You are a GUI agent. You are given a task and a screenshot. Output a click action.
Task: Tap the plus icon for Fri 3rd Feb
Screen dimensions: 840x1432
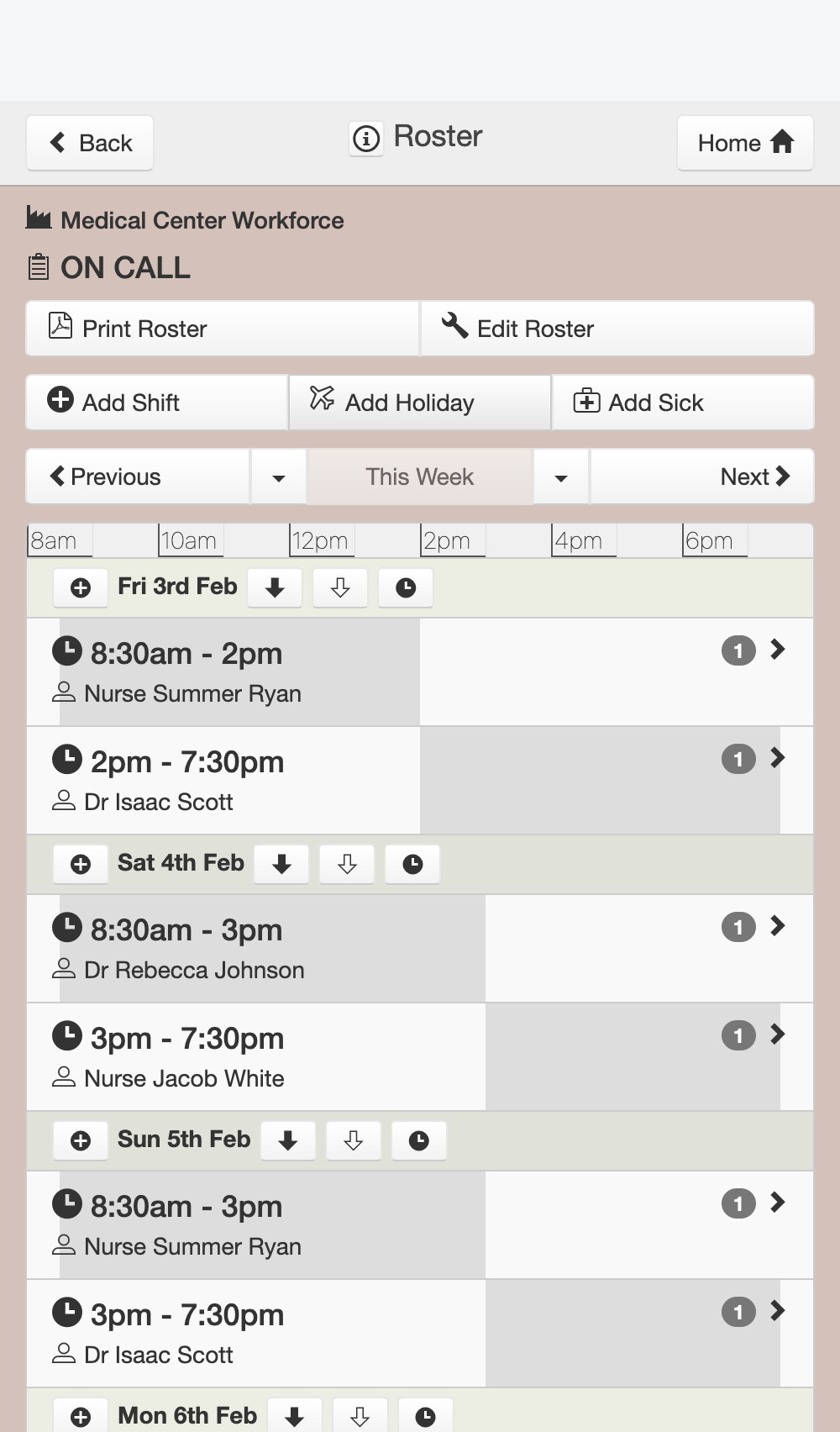coord(81,587)
